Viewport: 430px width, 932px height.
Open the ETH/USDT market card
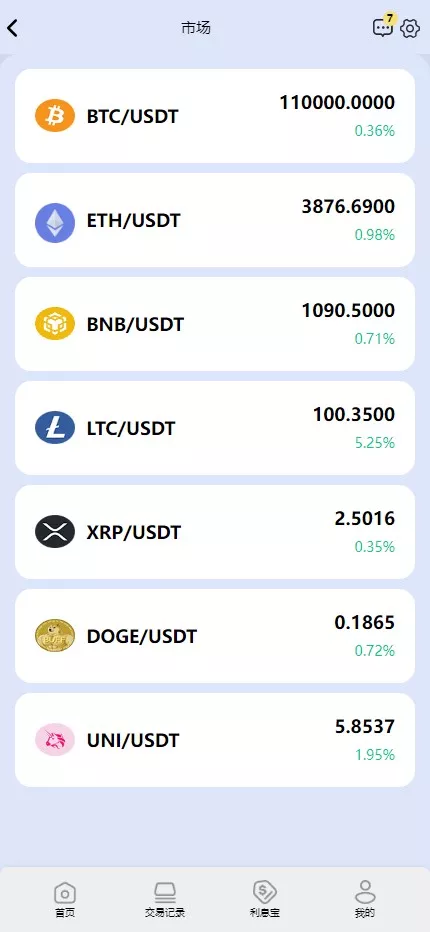pyautogui.click(x=215, y=220)
